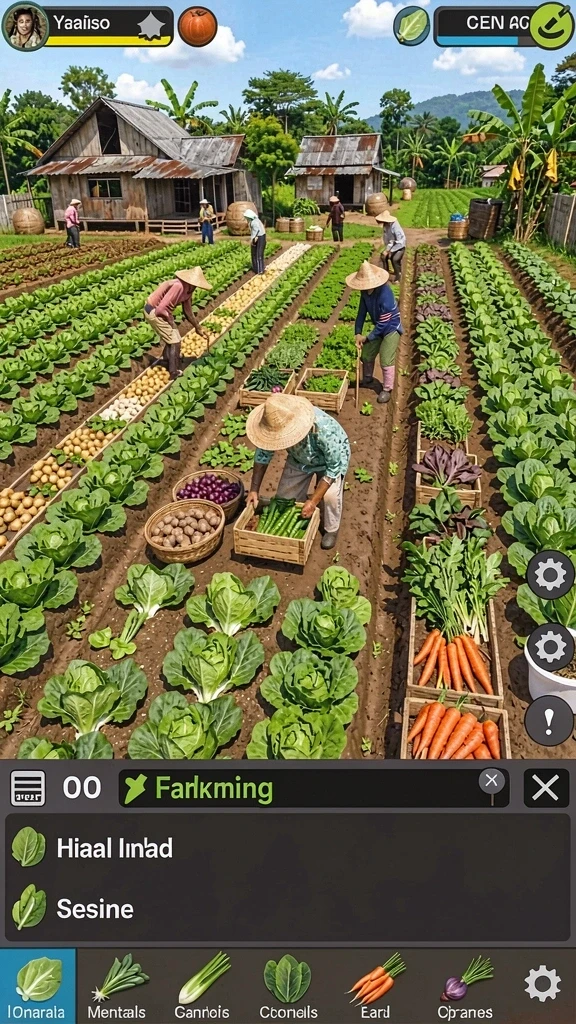Open the exclamation alert button

coord(549,721)
